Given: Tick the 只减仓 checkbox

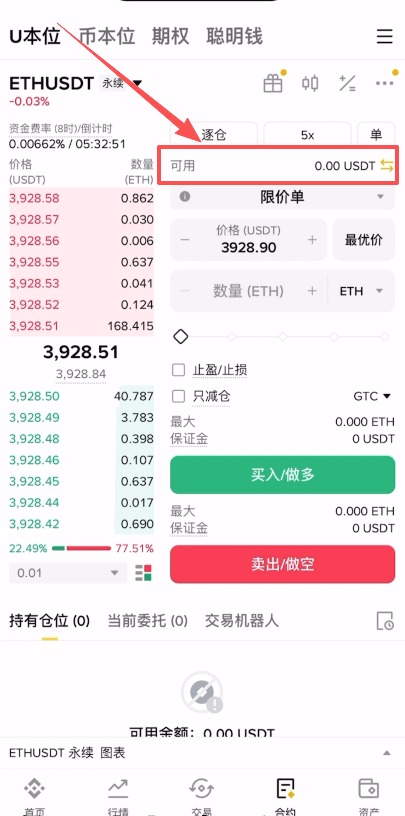Looking at the screenshot, I should 179,397.
